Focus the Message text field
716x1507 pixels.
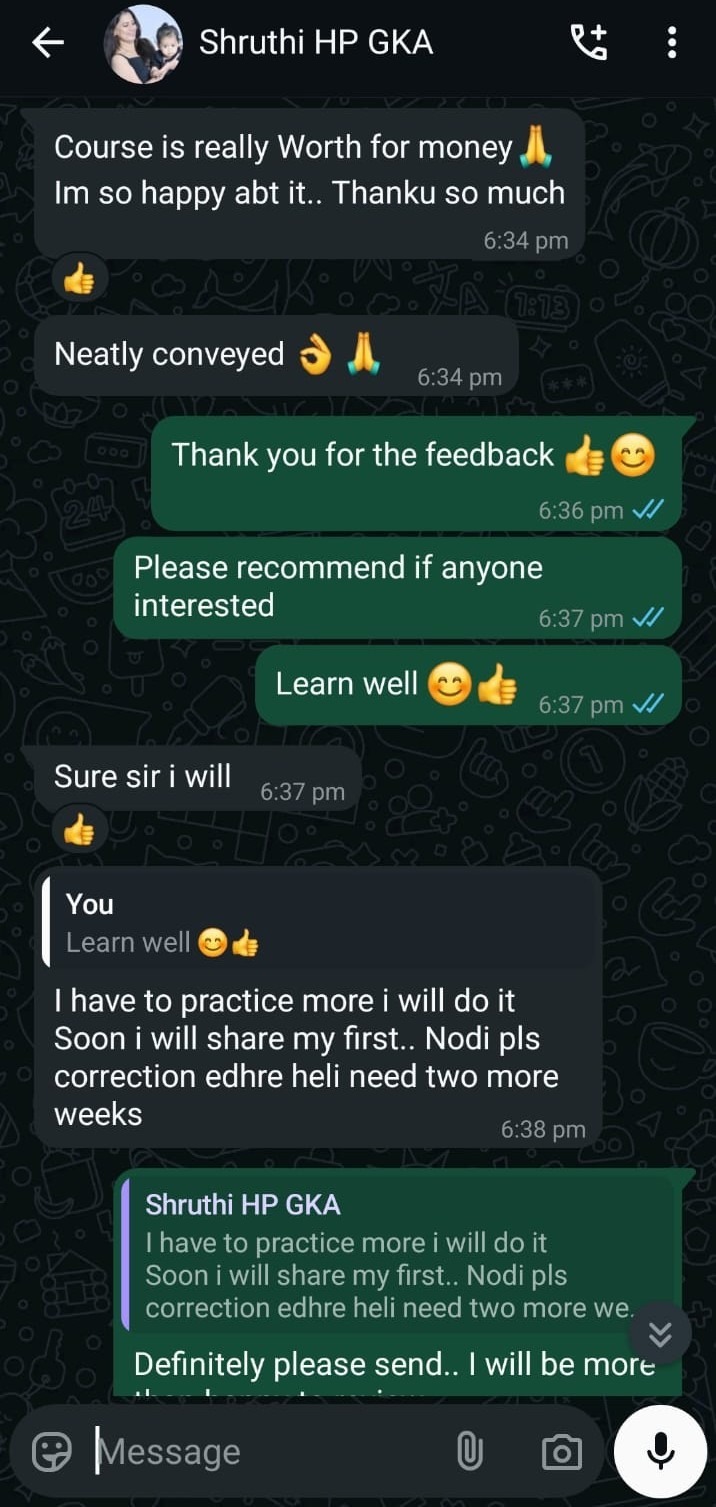tap(260, 1451)
